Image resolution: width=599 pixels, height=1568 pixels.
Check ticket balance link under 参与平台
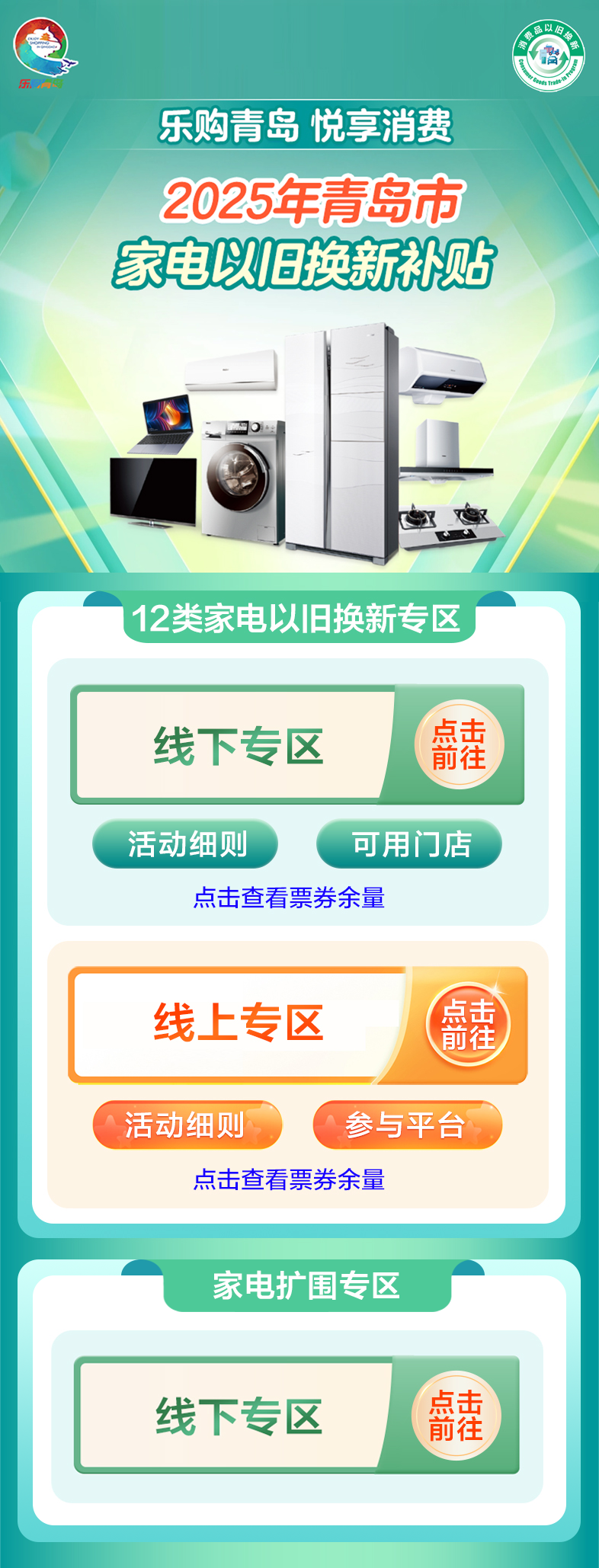pyautogui.click(x=289, y=1179)
